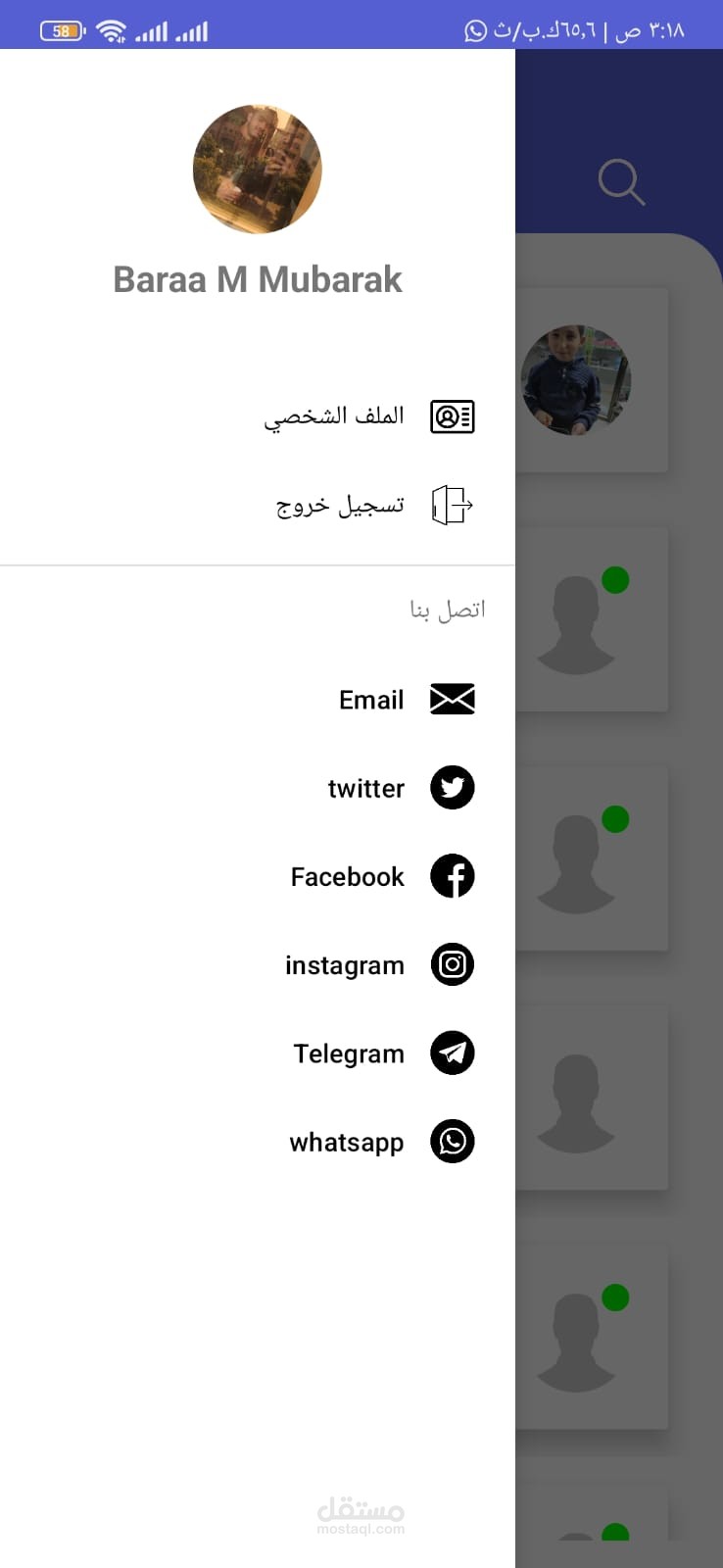723x1568 pixels.
Task: Select تسجيل خروج to log out
Action: (258, 506)
